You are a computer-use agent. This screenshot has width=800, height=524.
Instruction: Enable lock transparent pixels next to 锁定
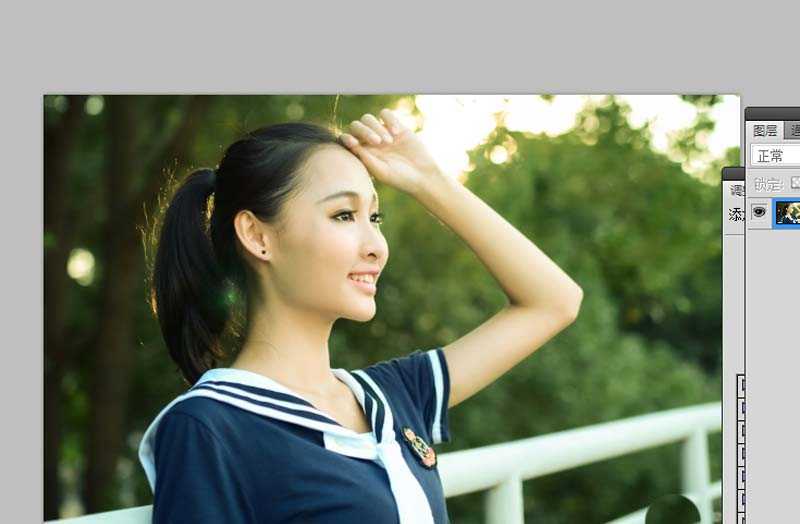click(795, 184)
